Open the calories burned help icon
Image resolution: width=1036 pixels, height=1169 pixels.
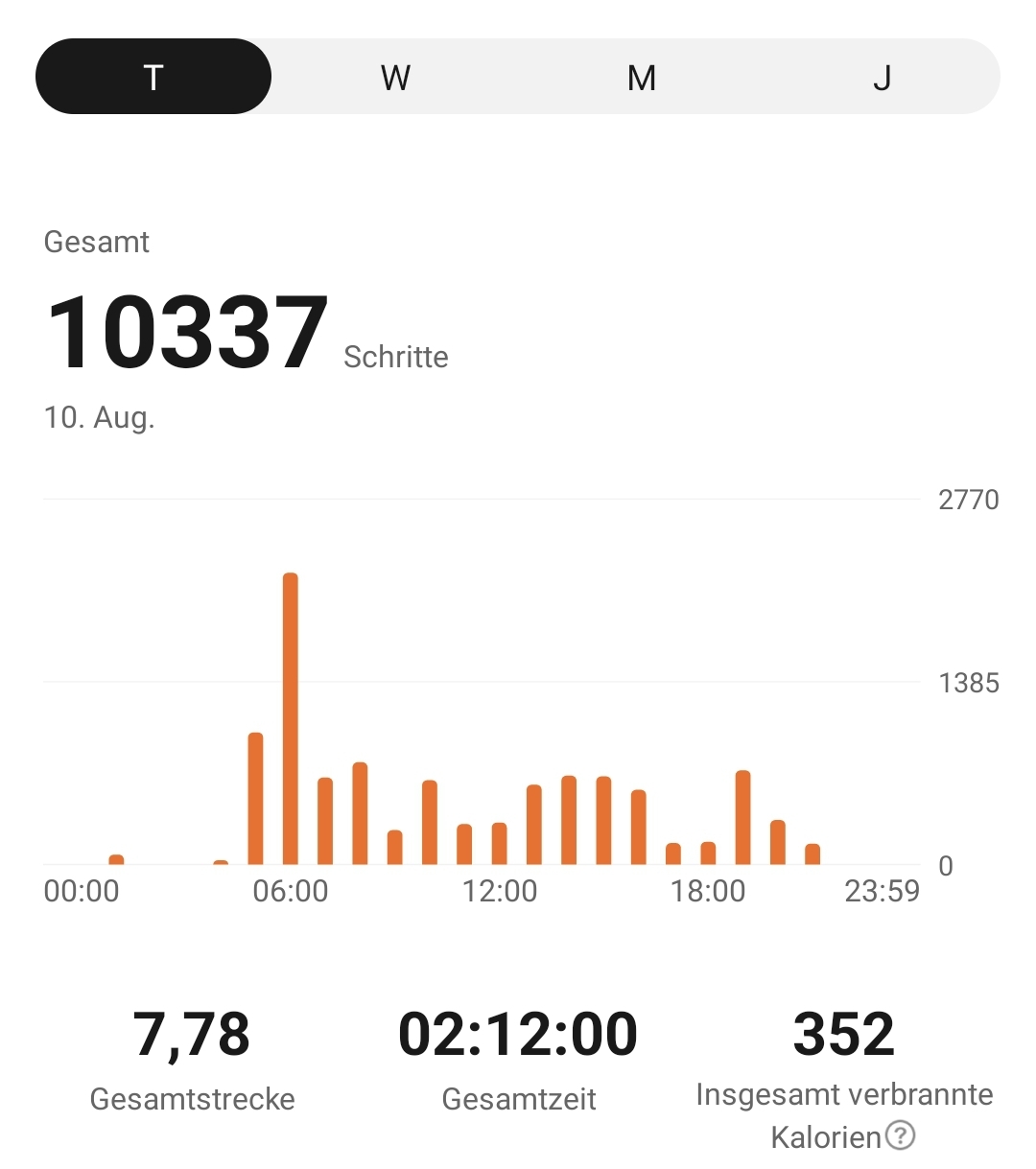click(x=900, y=1136)
